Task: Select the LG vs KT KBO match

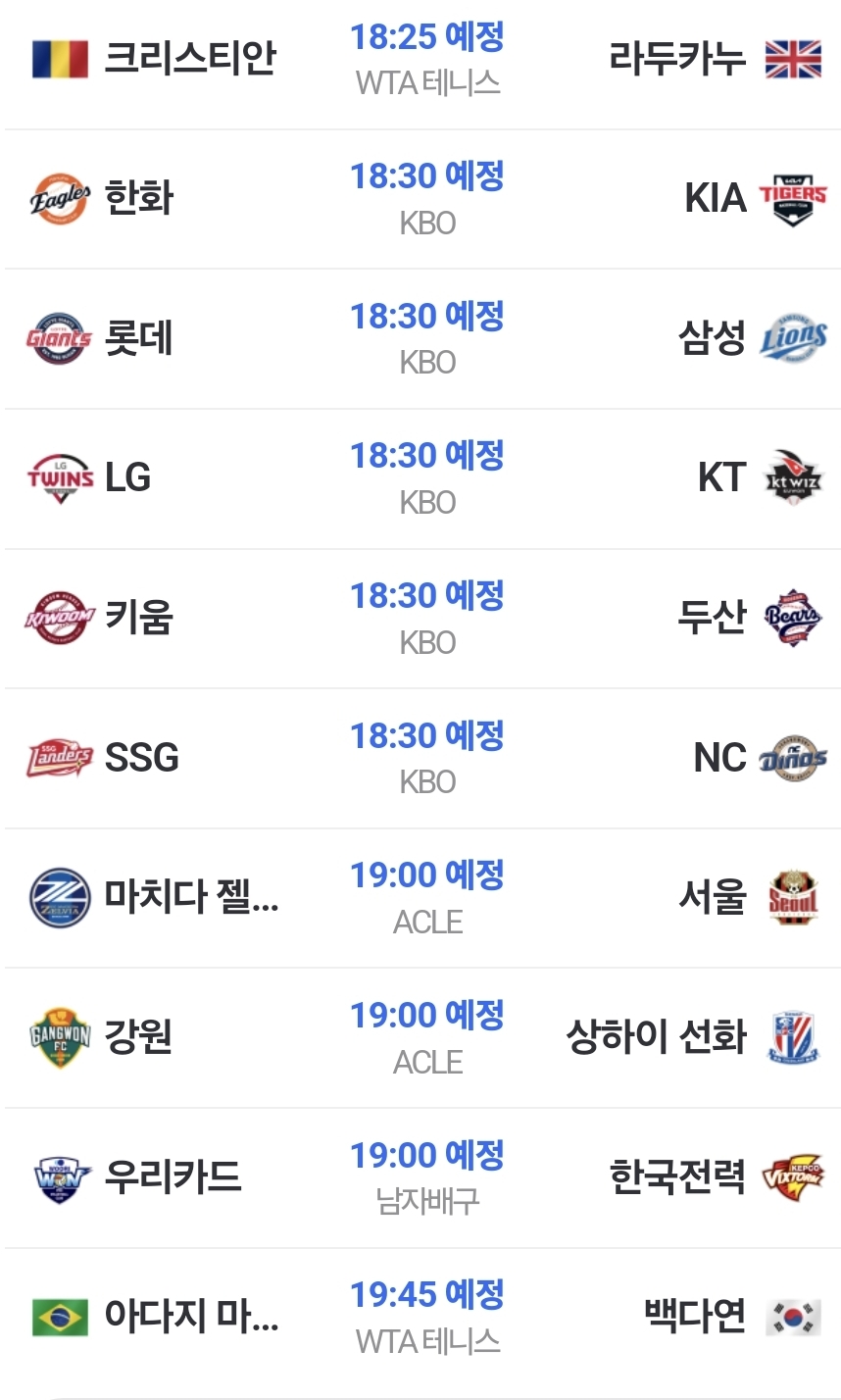Action: point(420,478)
